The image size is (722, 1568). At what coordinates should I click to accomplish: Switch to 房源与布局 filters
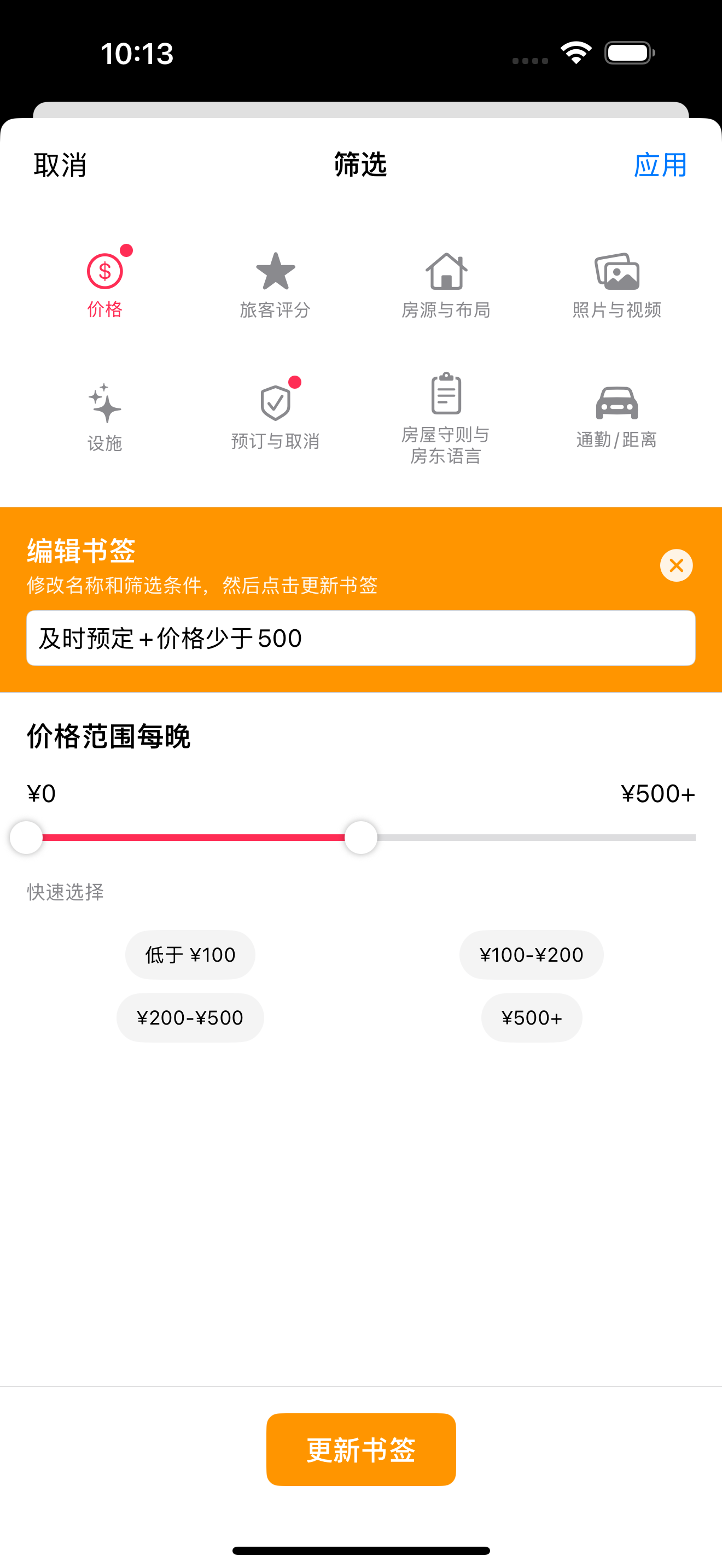446,285
